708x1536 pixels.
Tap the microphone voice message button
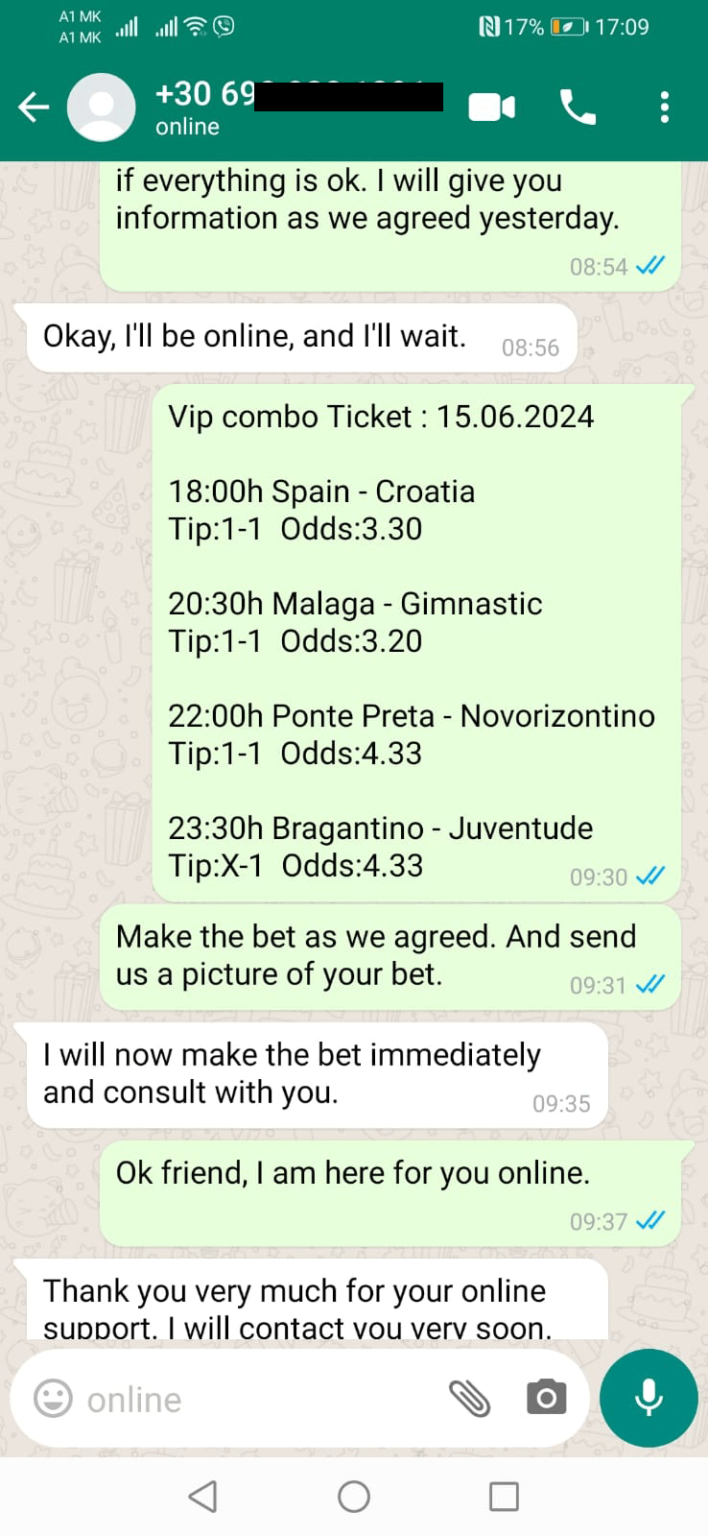click(x=649, y=1398)
